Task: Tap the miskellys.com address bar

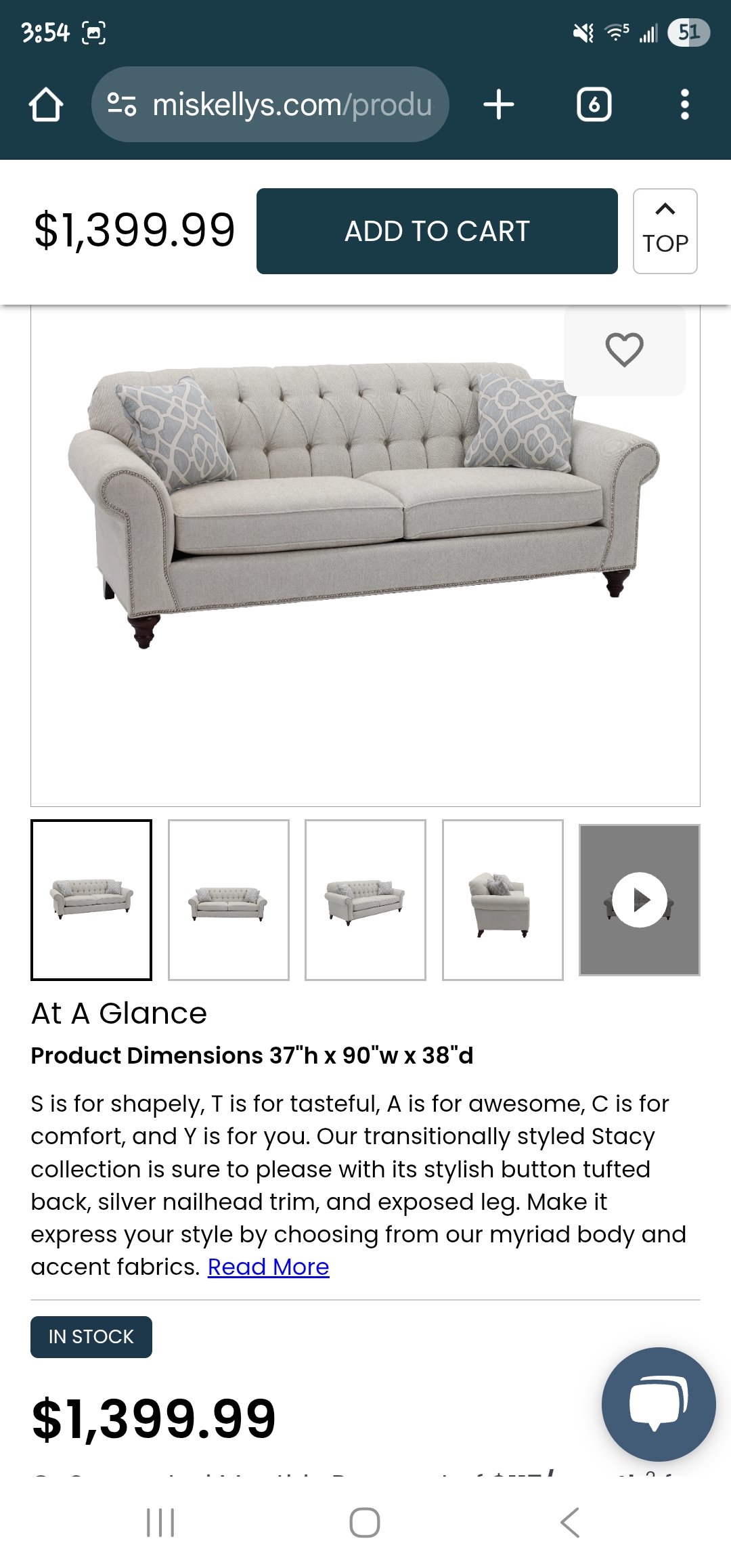Action: (271, 105)
